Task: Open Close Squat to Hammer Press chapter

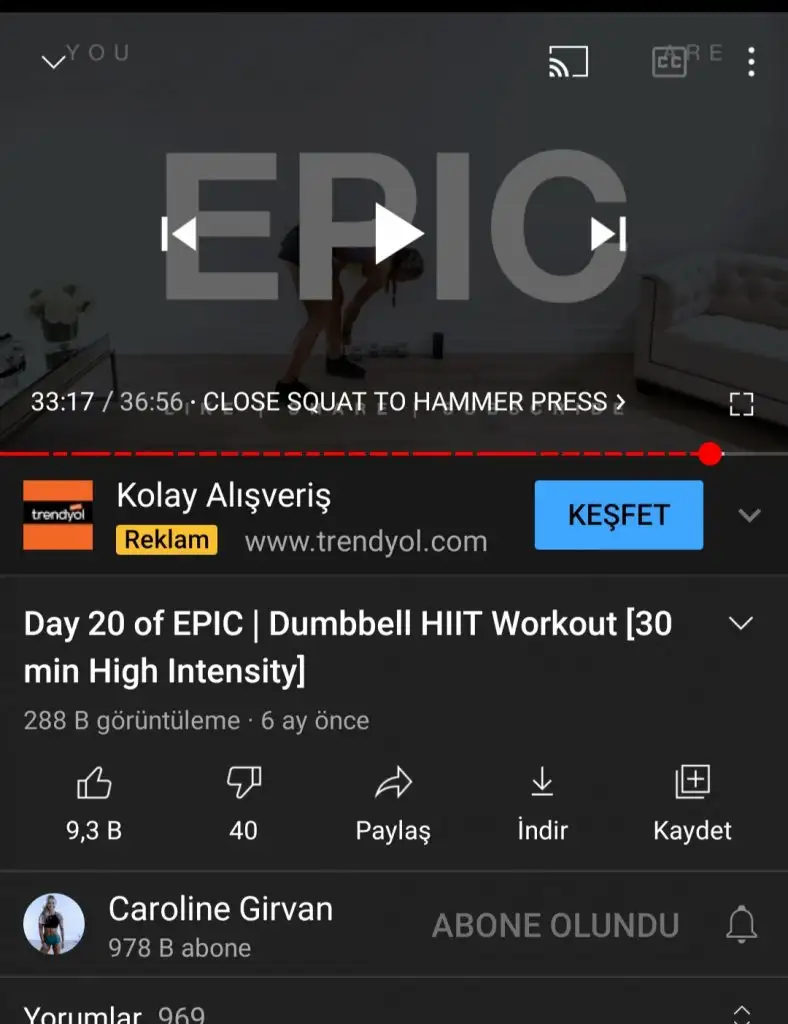Action: 414,403
